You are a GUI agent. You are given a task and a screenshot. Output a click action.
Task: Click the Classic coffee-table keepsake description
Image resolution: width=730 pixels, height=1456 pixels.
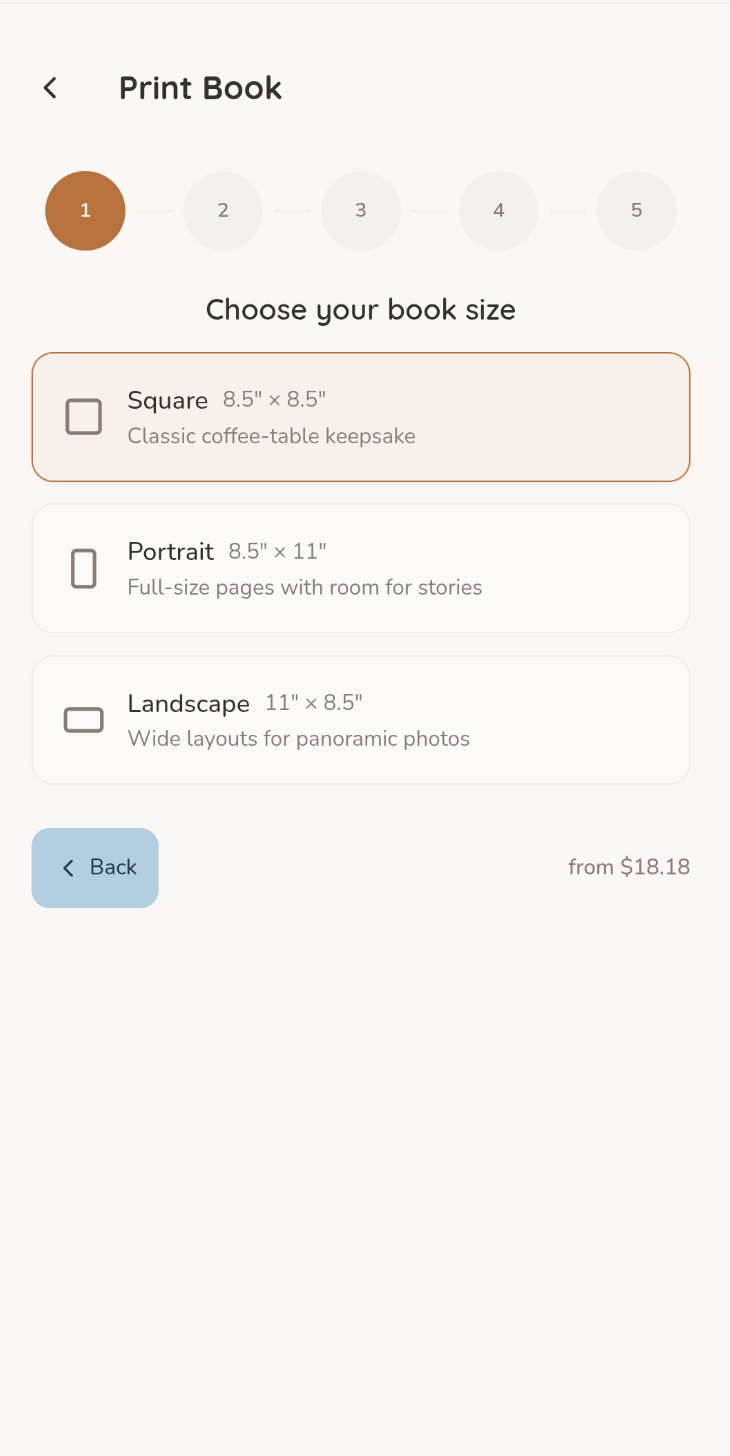(x=271, y=436)
